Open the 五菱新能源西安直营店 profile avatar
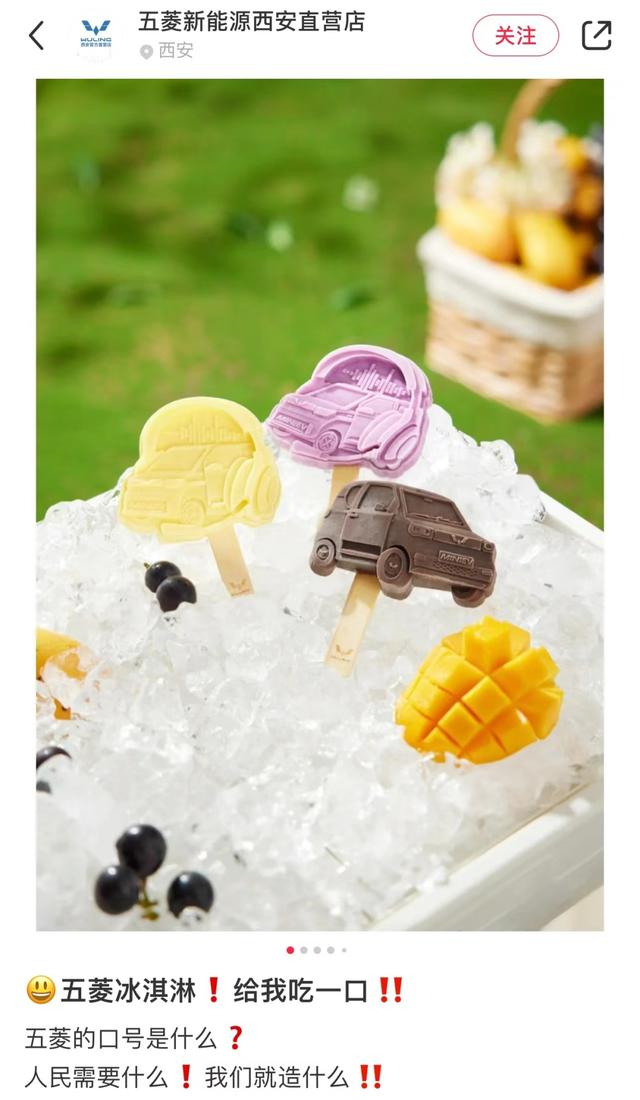This screenshot has height=1100, width=640. (x=96, y=36)
